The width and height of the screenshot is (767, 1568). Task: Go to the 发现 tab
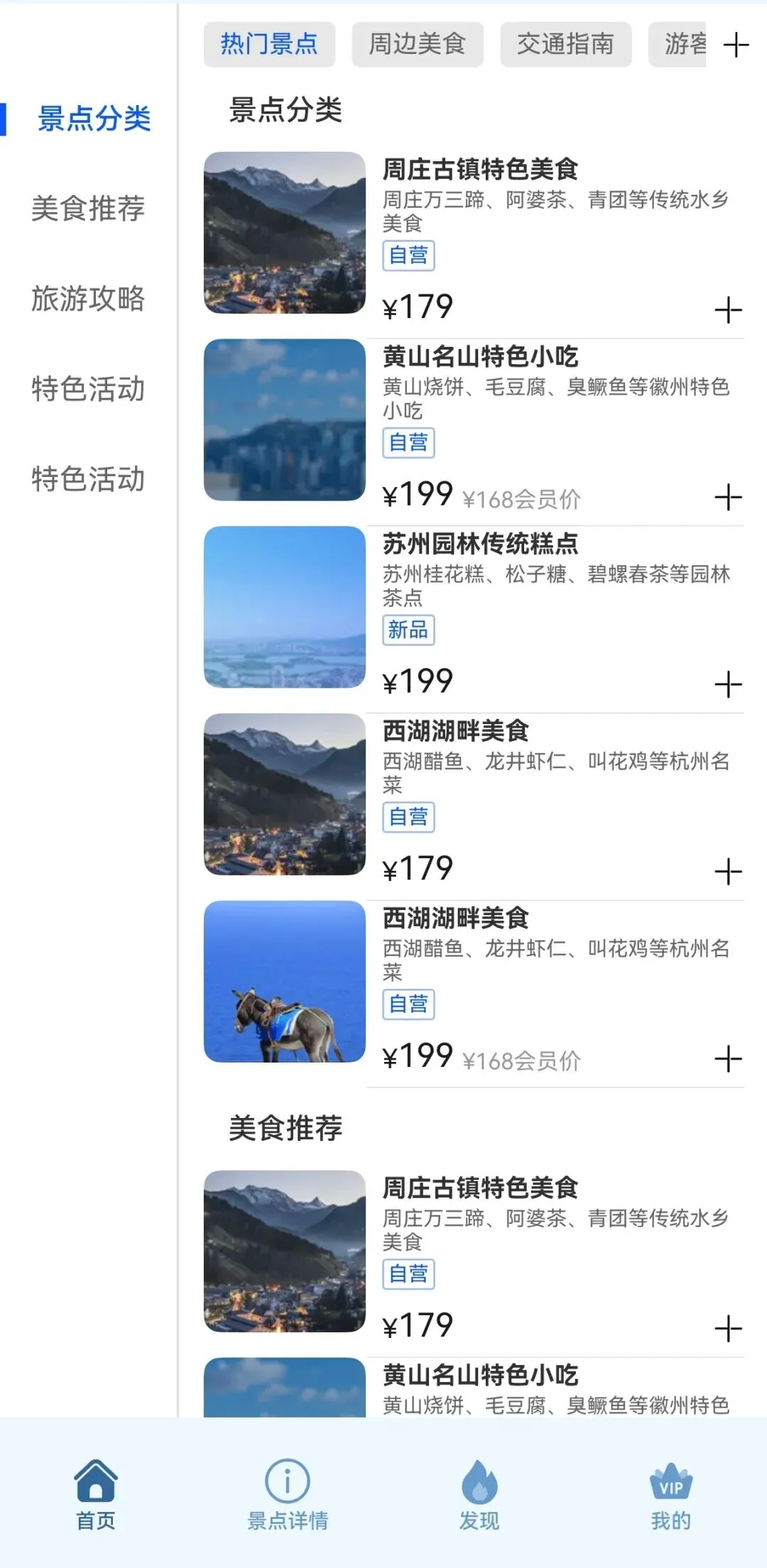[479, 1495]
